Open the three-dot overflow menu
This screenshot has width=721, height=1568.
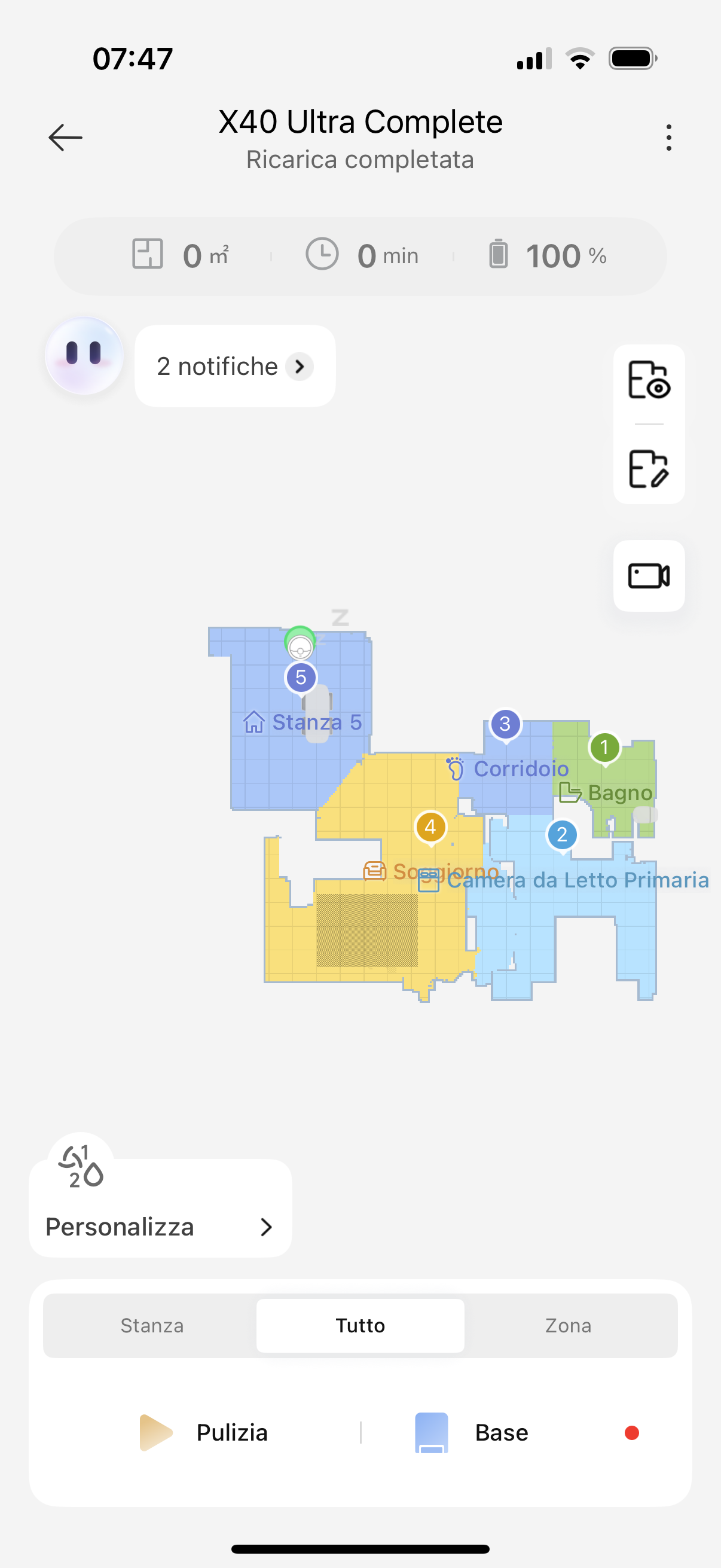coord(668,138)
